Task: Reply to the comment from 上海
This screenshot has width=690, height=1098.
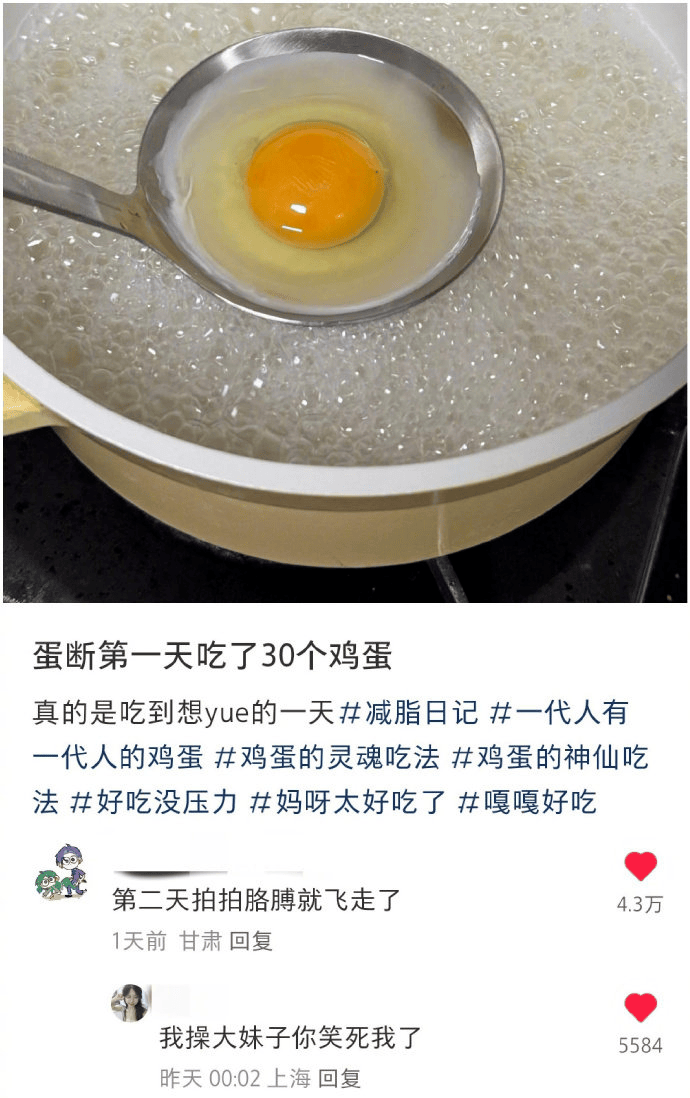Action: tap(338, 1078)
